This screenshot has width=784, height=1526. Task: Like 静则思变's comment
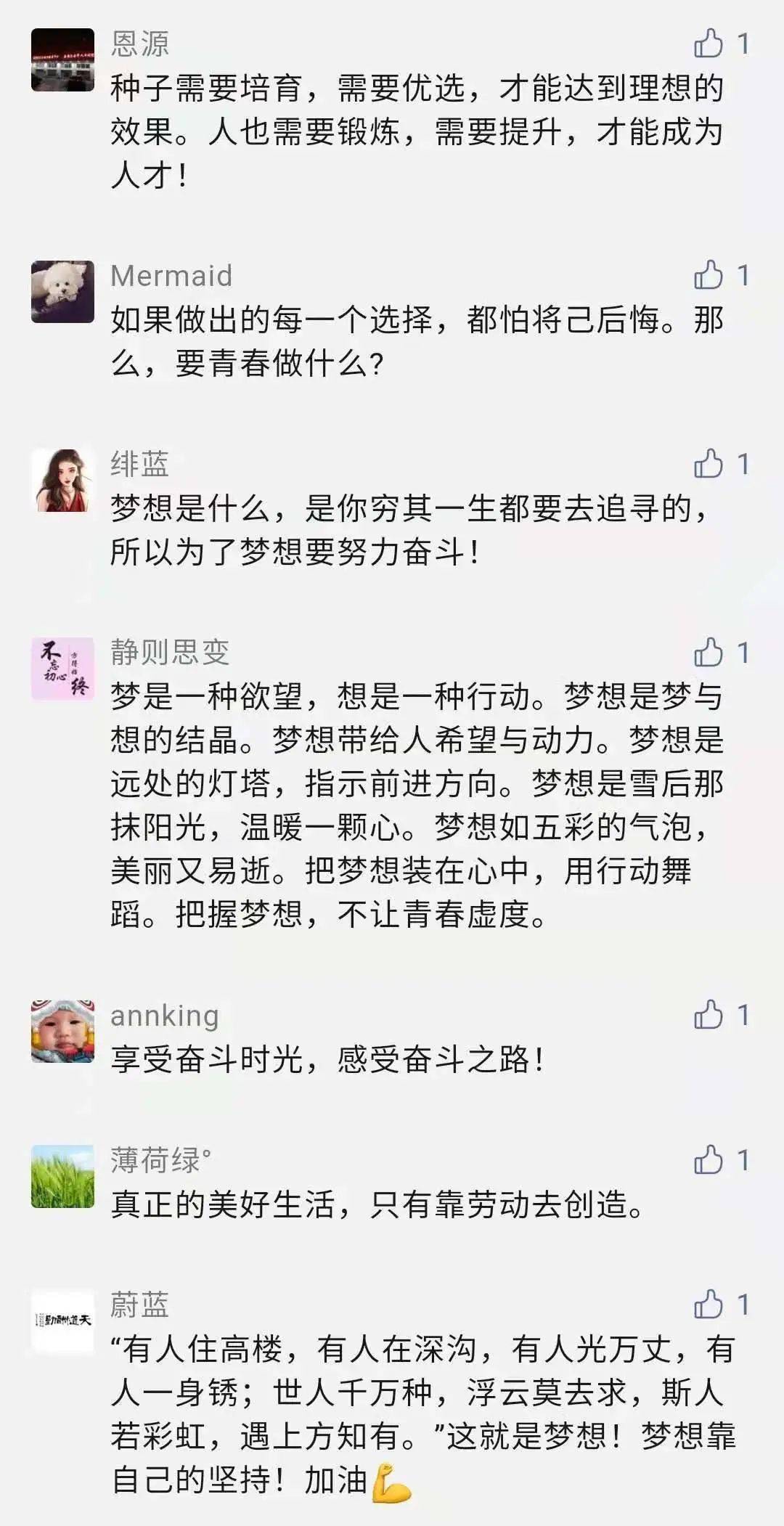709,652
